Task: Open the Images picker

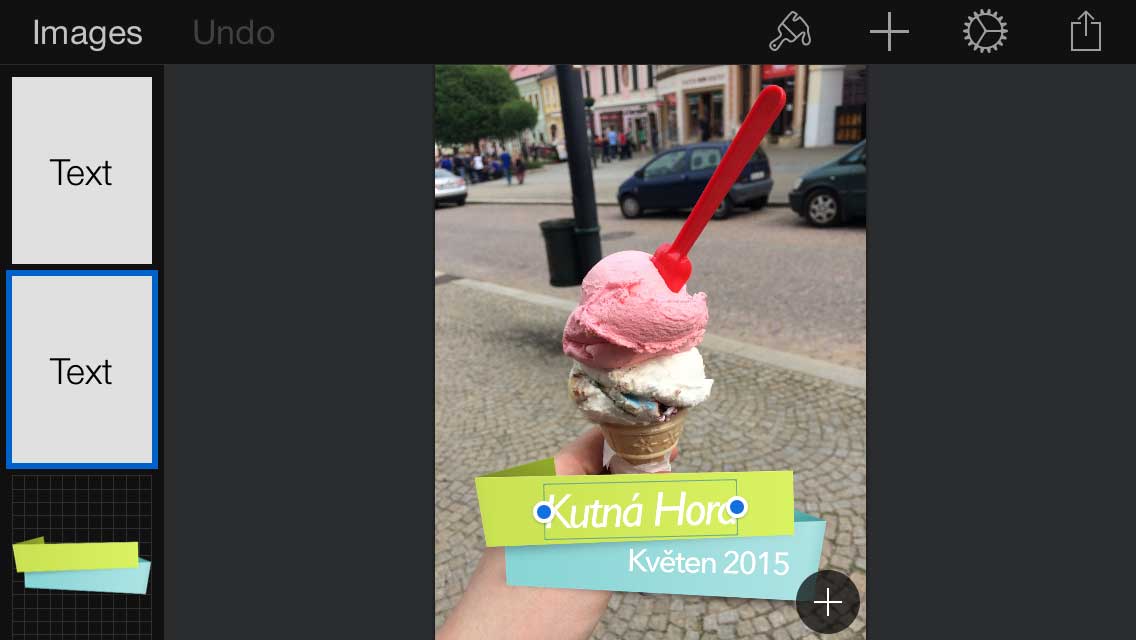Action: [x=87, y=33]
